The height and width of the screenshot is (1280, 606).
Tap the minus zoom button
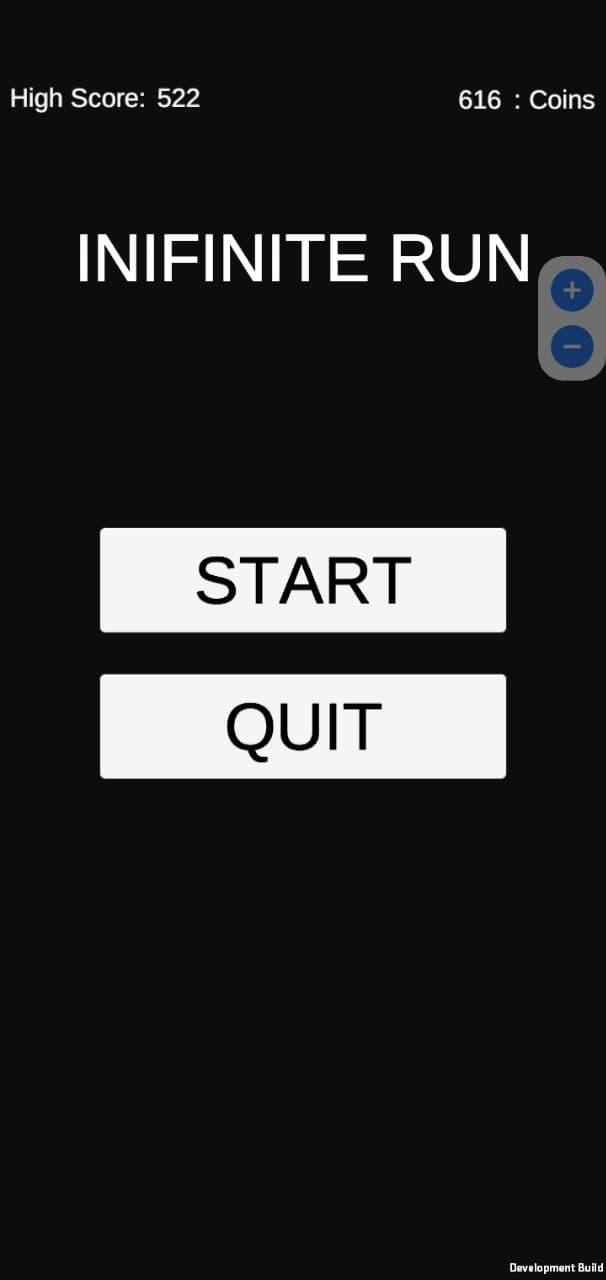pos(572,346)
